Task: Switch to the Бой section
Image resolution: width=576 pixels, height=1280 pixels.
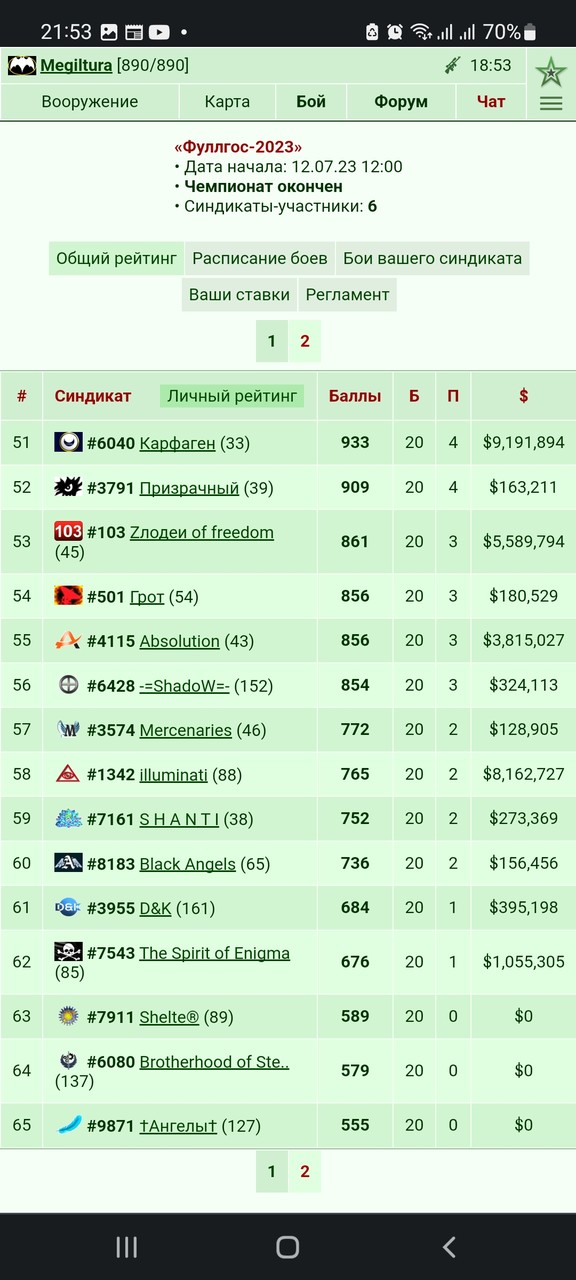Action: click(x=311, y=101)
